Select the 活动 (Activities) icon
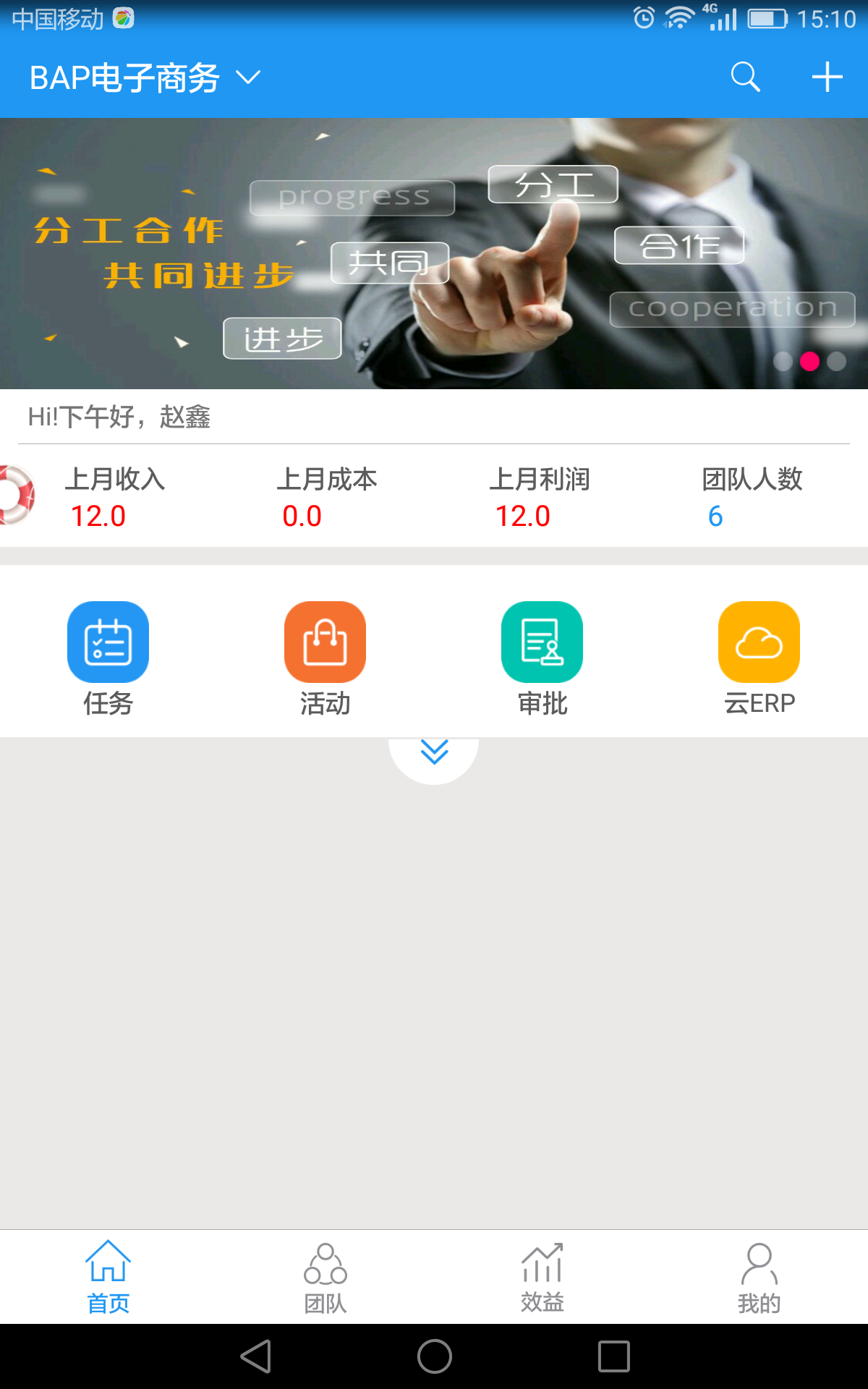The width and height of the screenshot is (868, 1389). click(x=325, y=642)
